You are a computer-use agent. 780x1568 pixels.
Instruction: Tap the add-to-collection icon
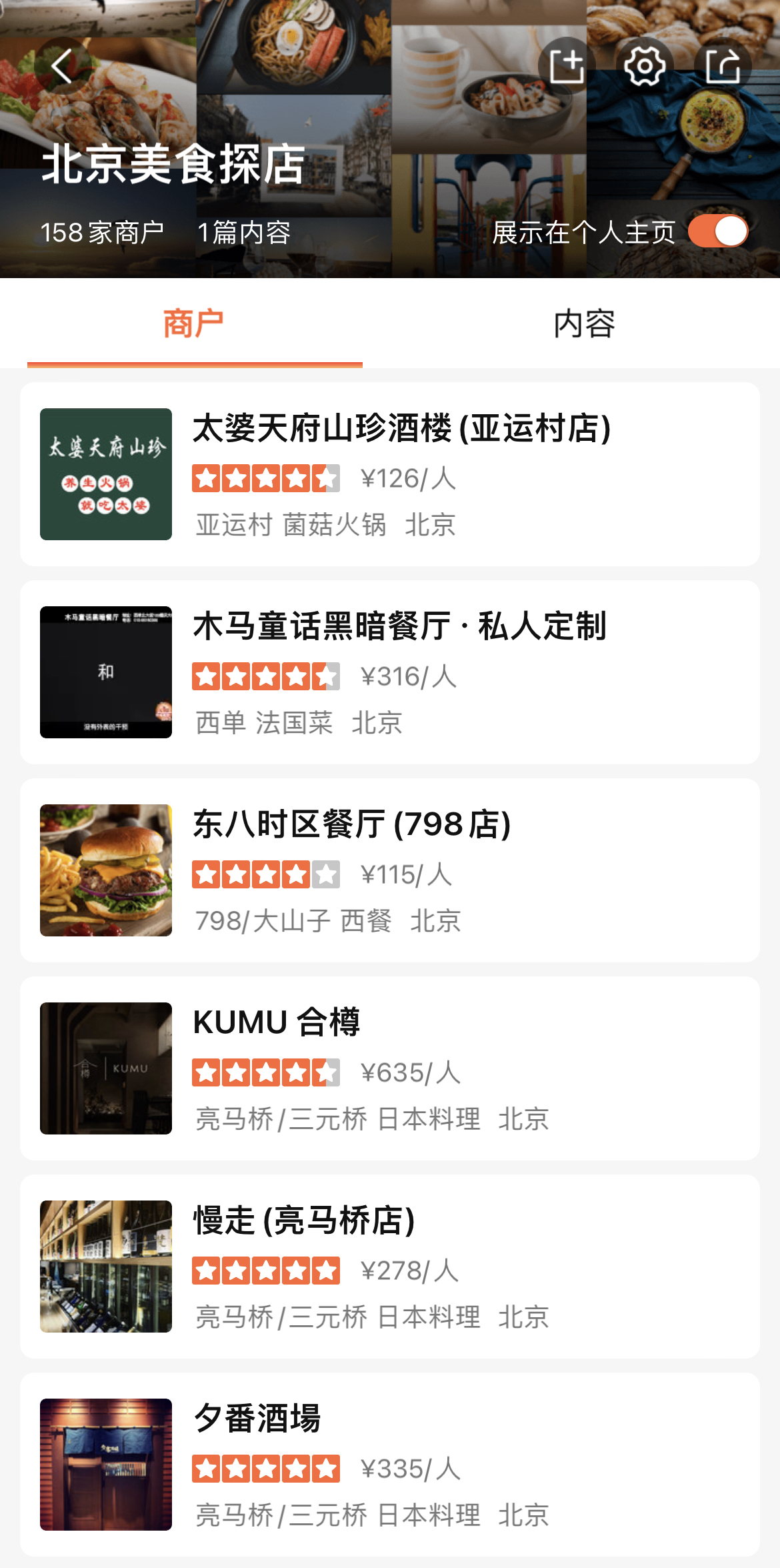click(x=566, y=66)
